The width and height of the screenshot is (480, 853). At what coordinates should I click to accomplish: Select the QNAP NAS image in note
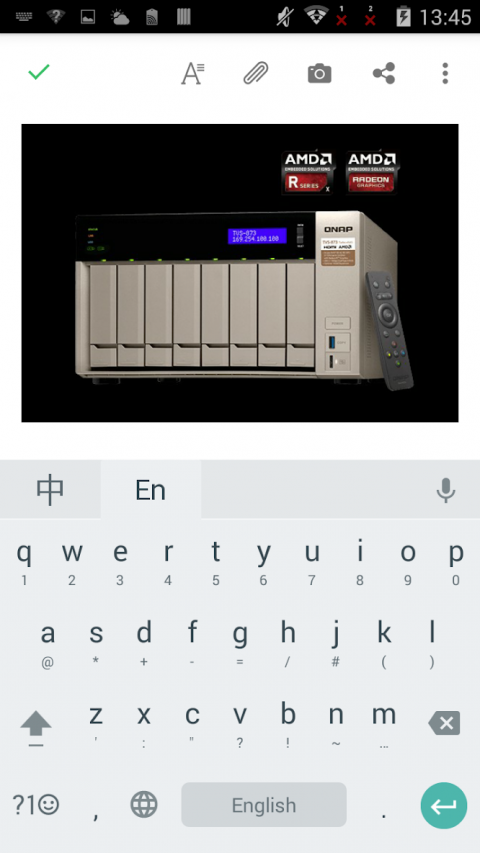[240, 273]
